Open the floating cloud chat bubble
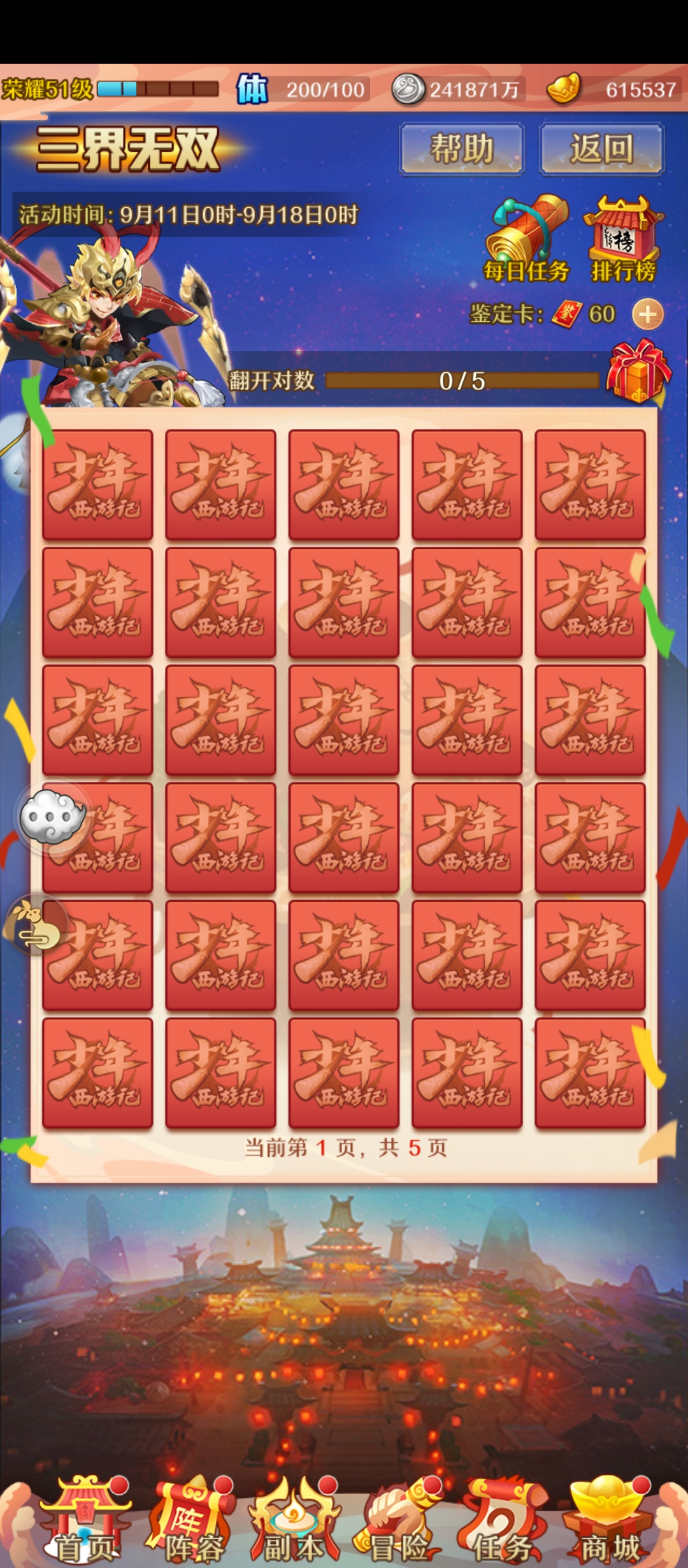The width and height of the screenshot is (688, 1568). tap(52, 817)
